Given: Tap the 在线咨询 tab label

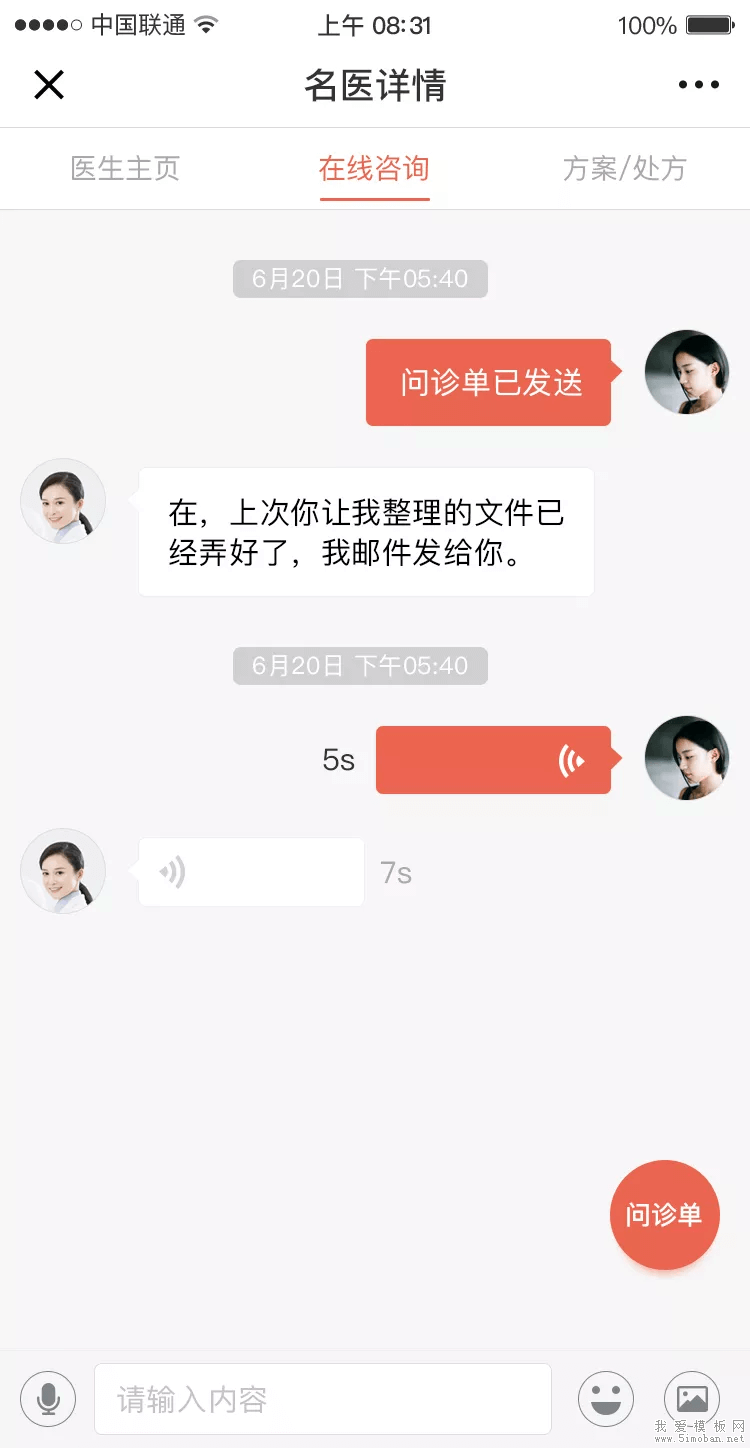Looking at the screenshot, I should [x=374, y=168].
